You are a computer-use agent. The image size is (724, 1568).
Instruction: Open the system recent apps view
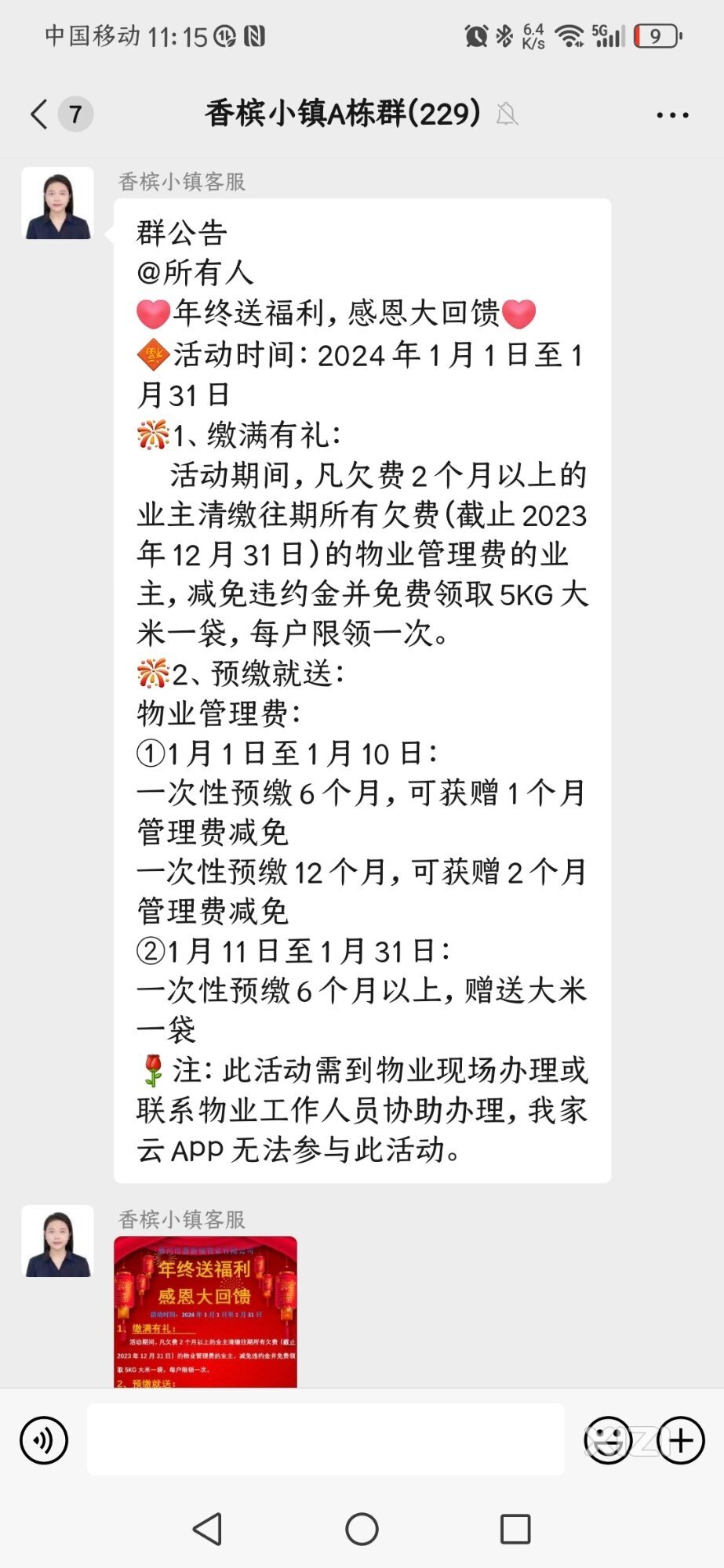(515, 1529)
